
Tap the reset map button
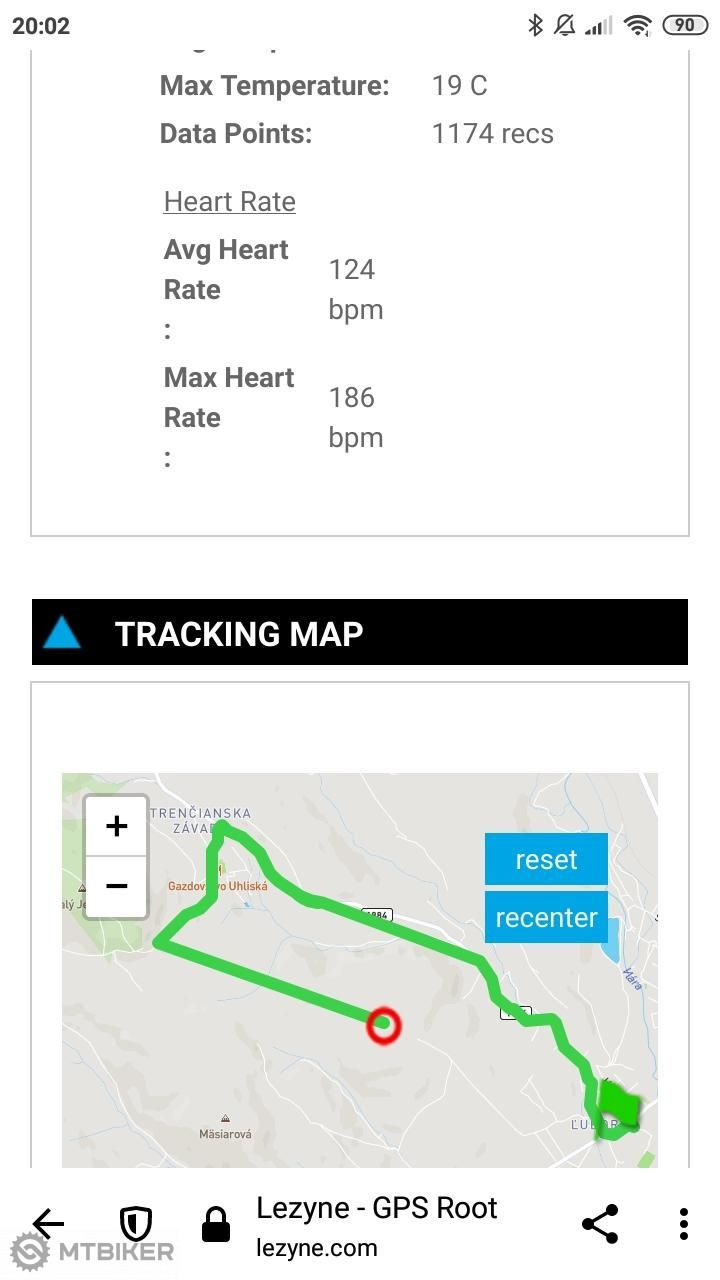click(546, 859)
